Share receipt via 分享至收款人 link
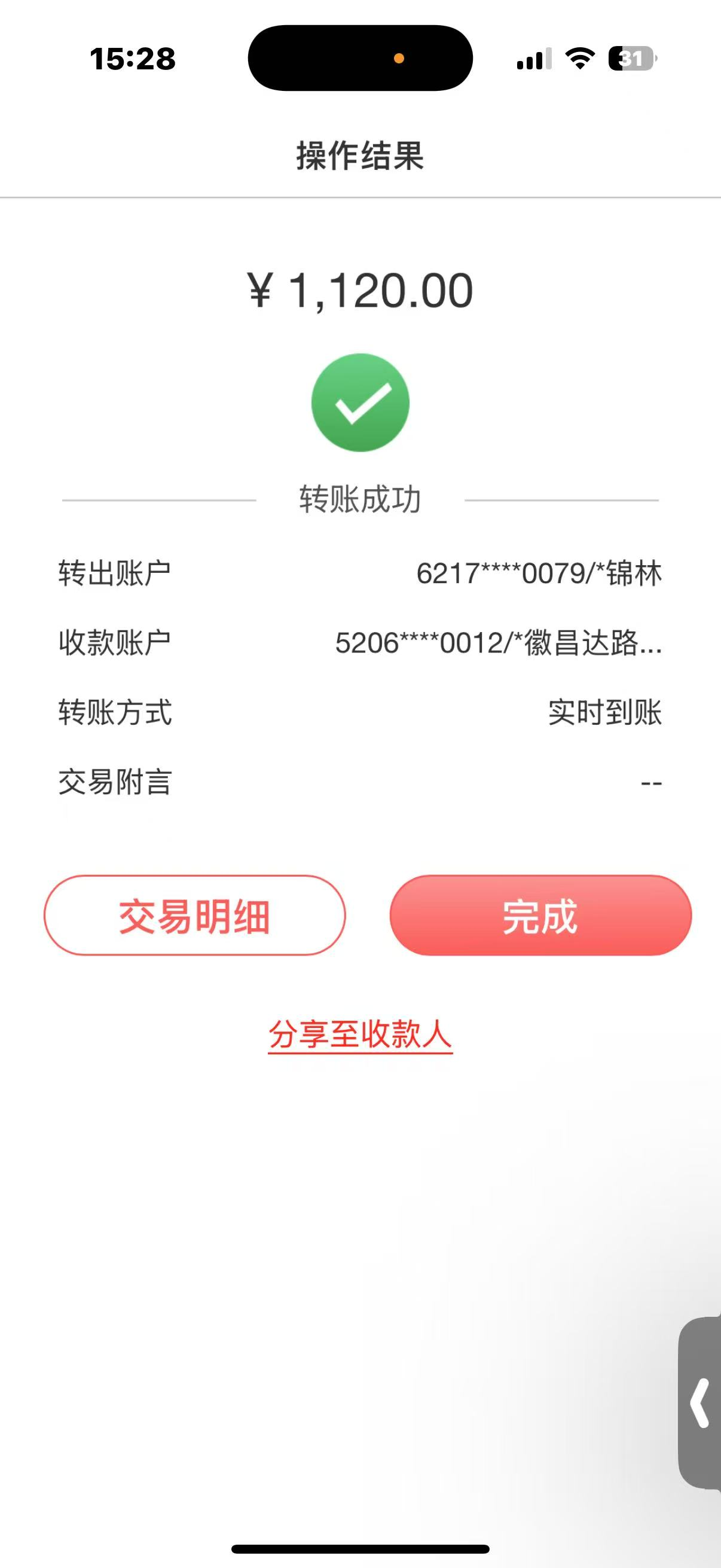The width and height of the screenshot is (721, 1568). click(x=360, y=1034)
